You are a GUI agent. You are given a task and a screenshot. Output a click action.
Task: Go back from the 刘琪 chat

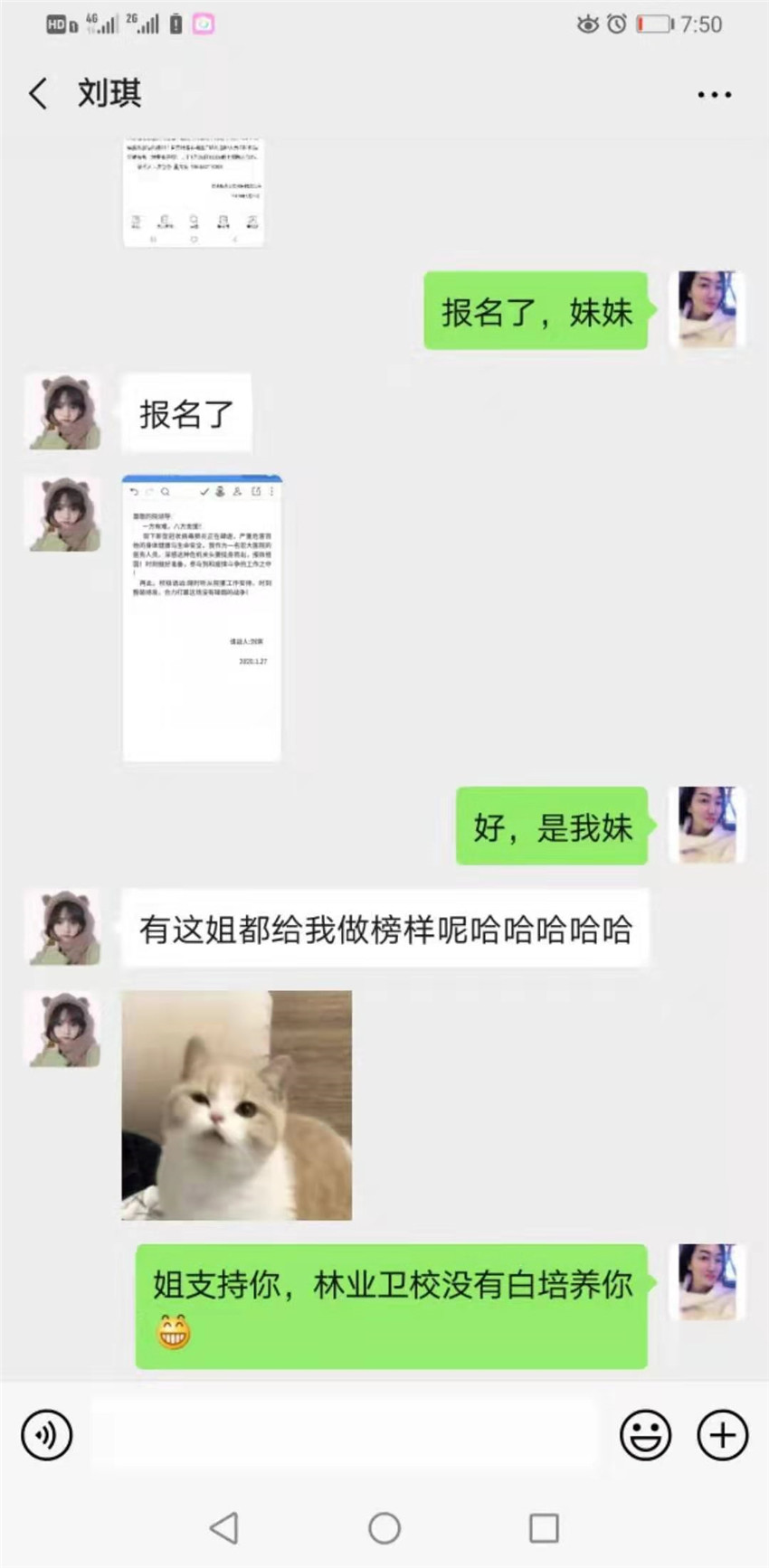point(38,93)
